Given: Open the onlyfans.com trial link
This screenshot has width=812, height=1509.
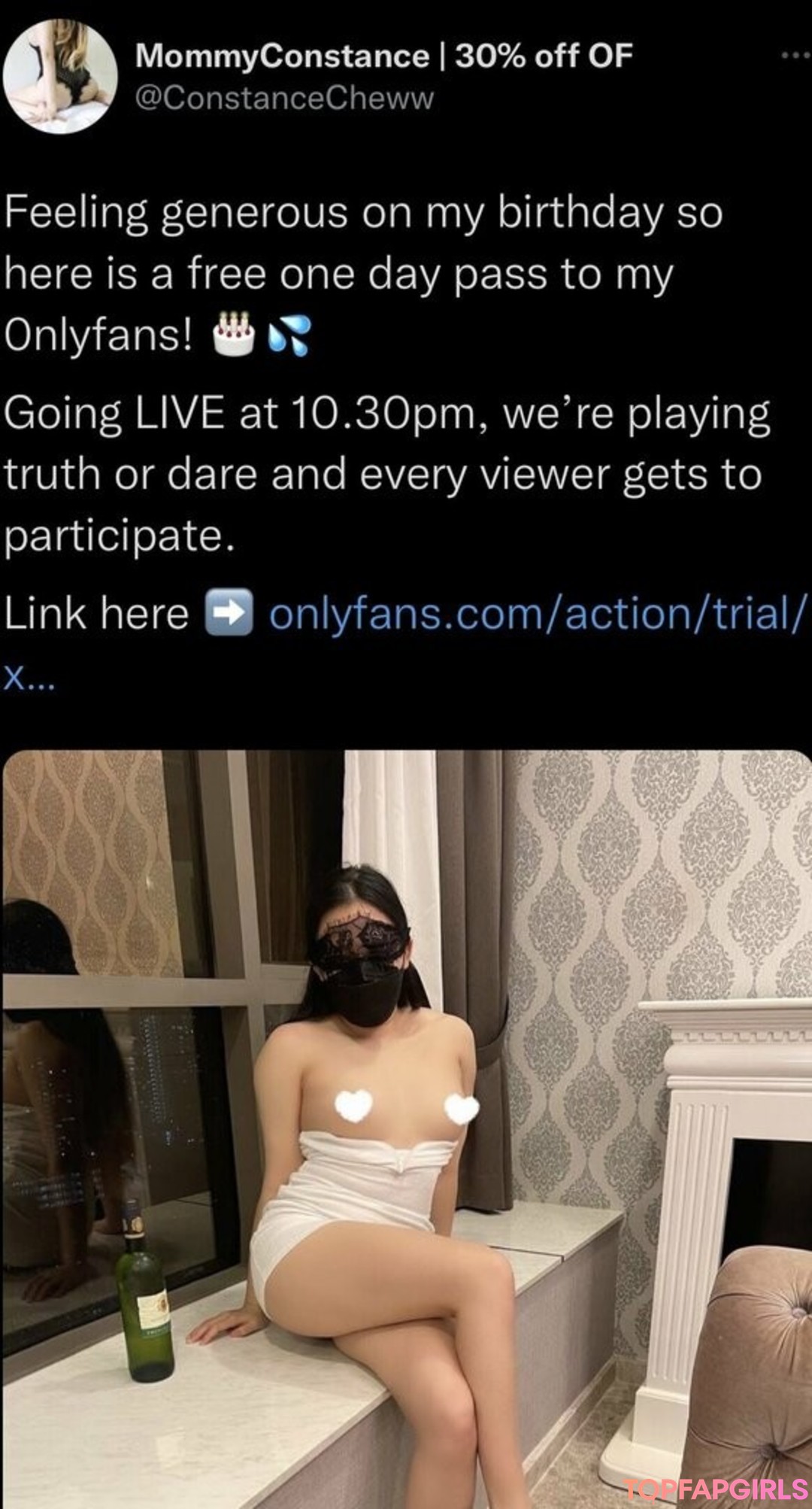Looking at the screenshot, I should click(x=536, y=614).
